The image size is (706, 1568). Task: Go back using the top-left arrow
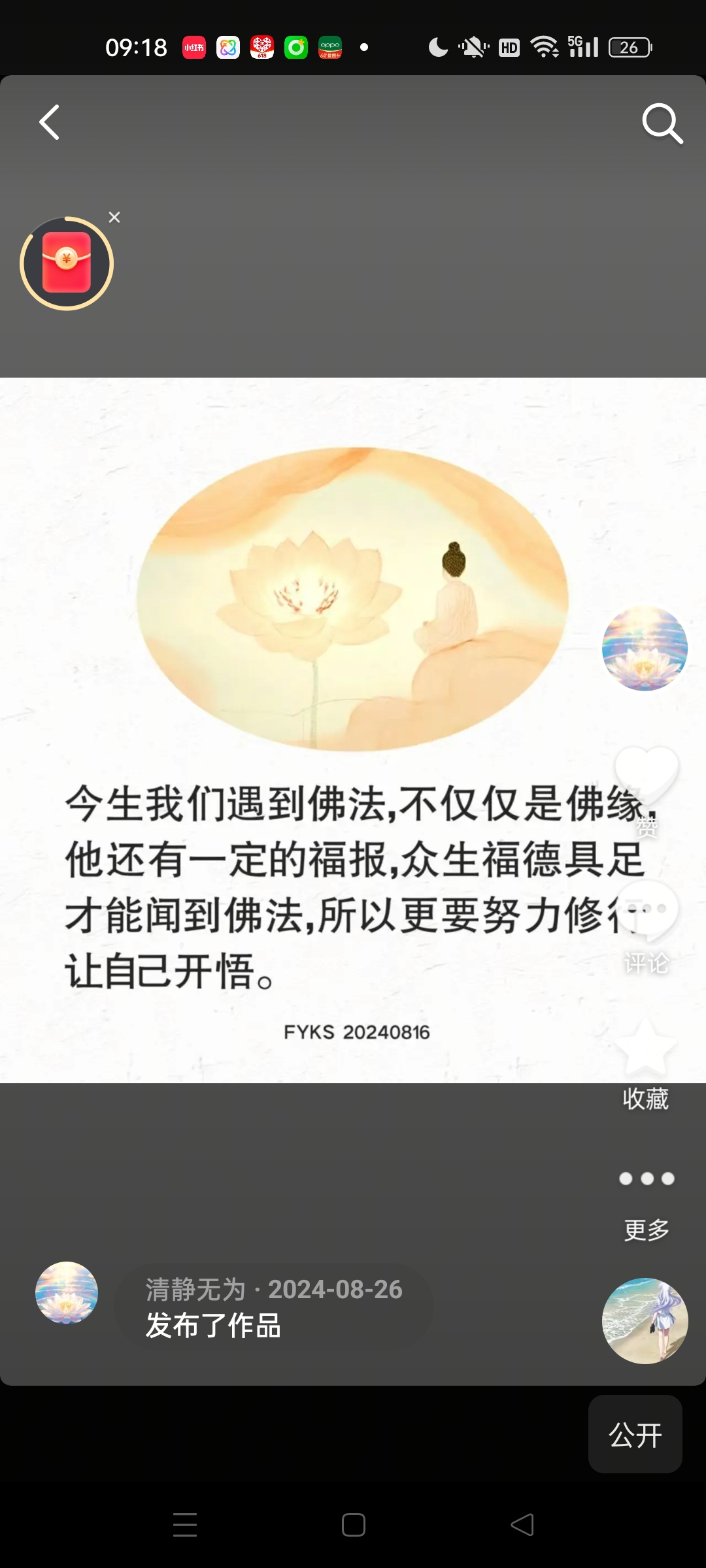pos(50,122)
